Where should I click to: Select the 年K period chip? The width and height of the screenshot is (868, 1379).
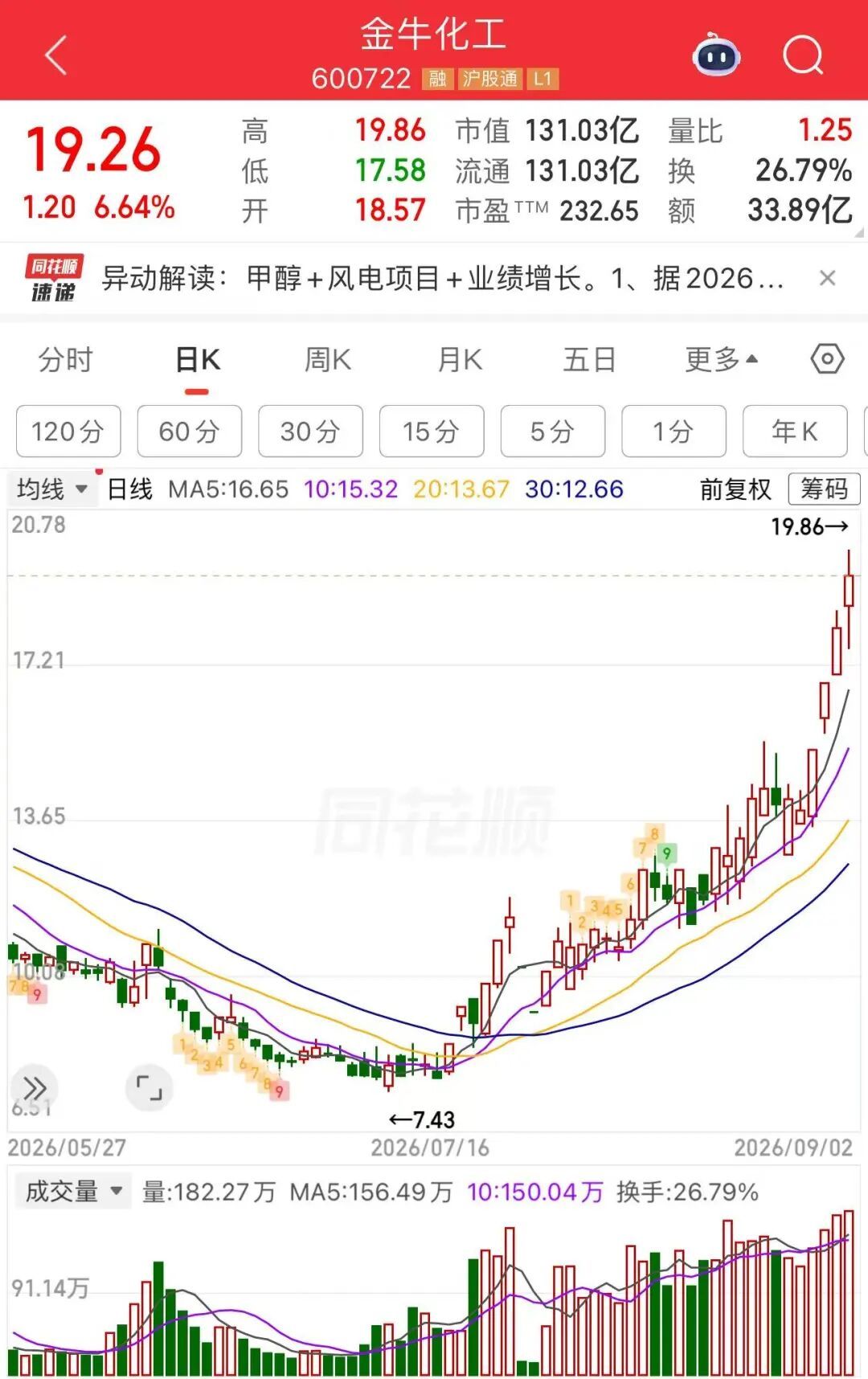[x=795, y=432]
